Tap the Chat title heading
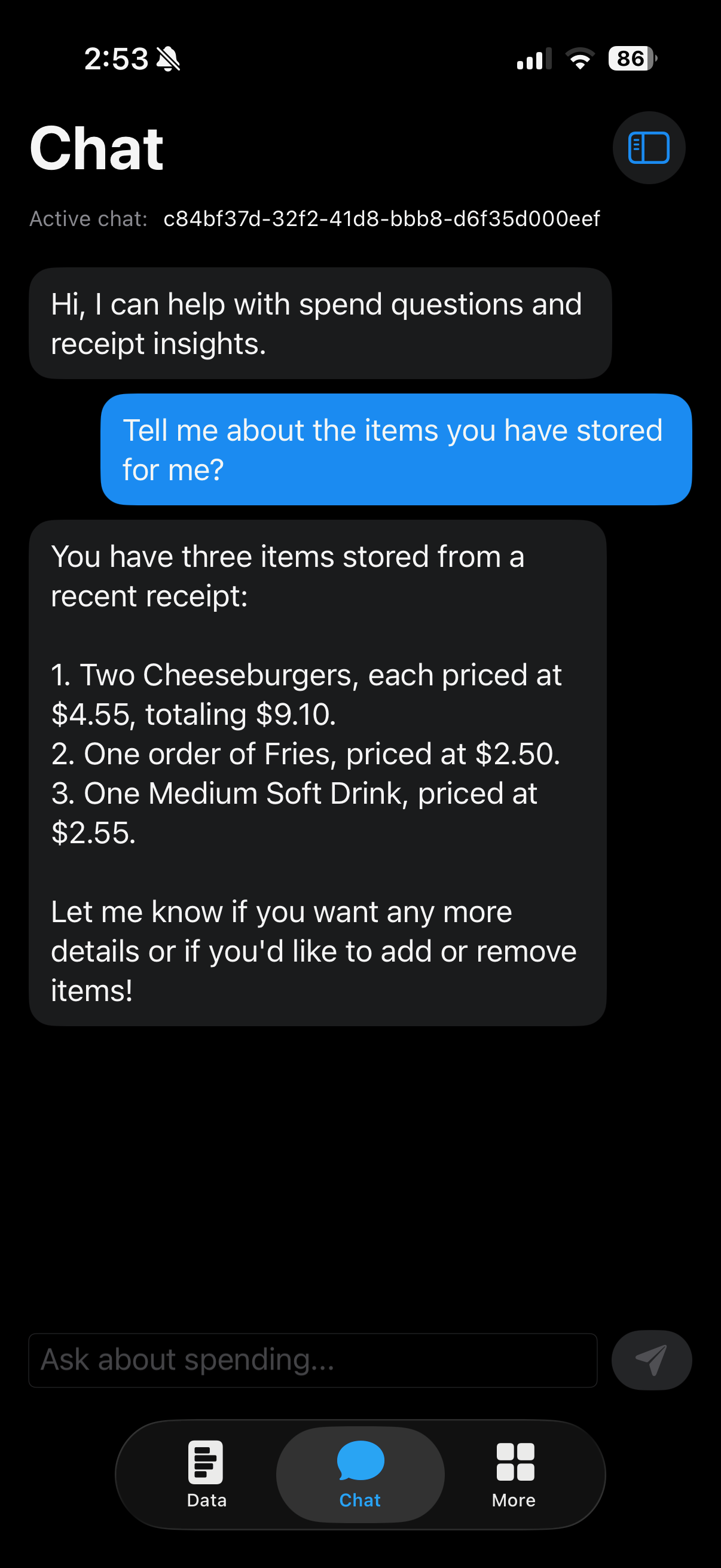The height and width of the screenshot is (1568, 721). coord(97,146)
